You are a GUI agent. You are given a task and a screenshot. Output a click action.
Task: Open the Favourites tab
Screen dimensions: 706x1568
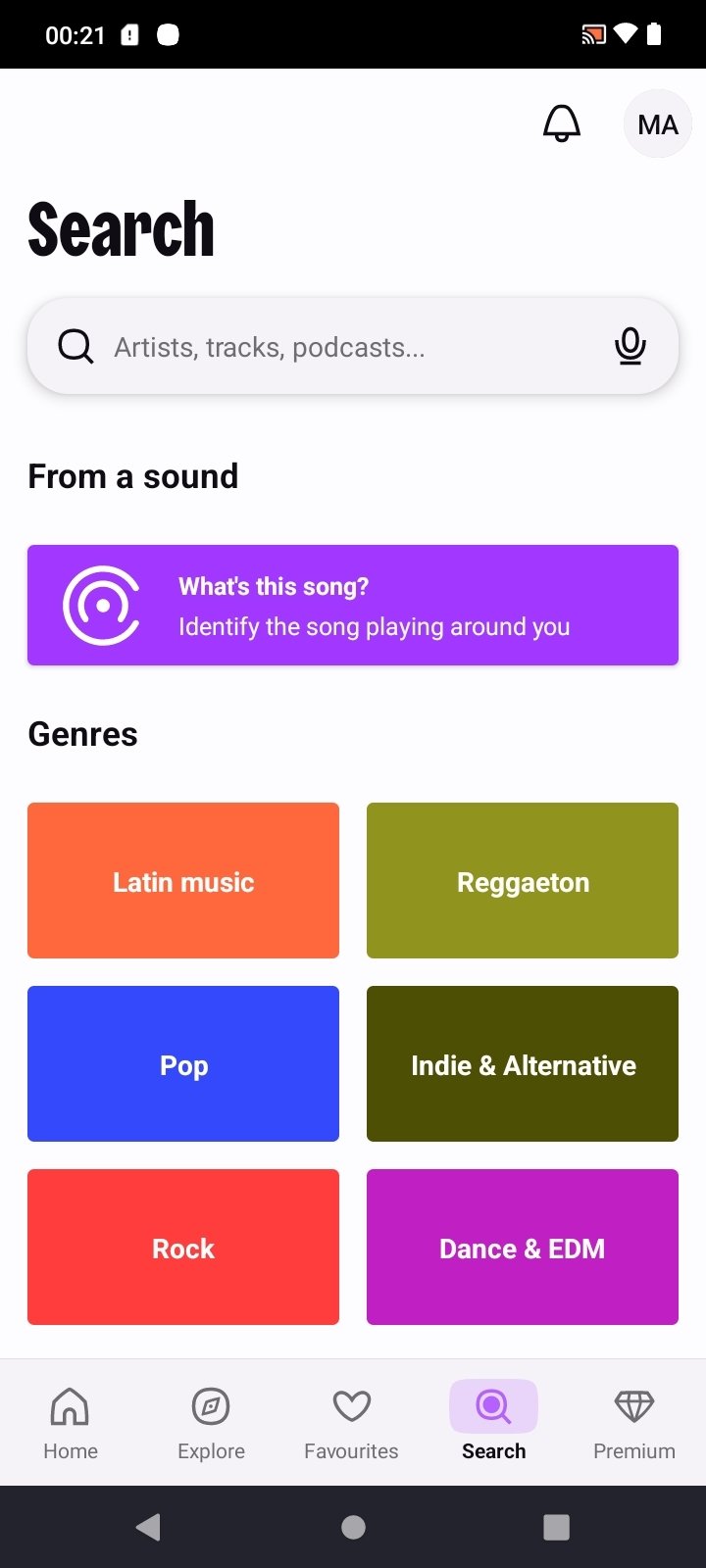point(351,1423)
